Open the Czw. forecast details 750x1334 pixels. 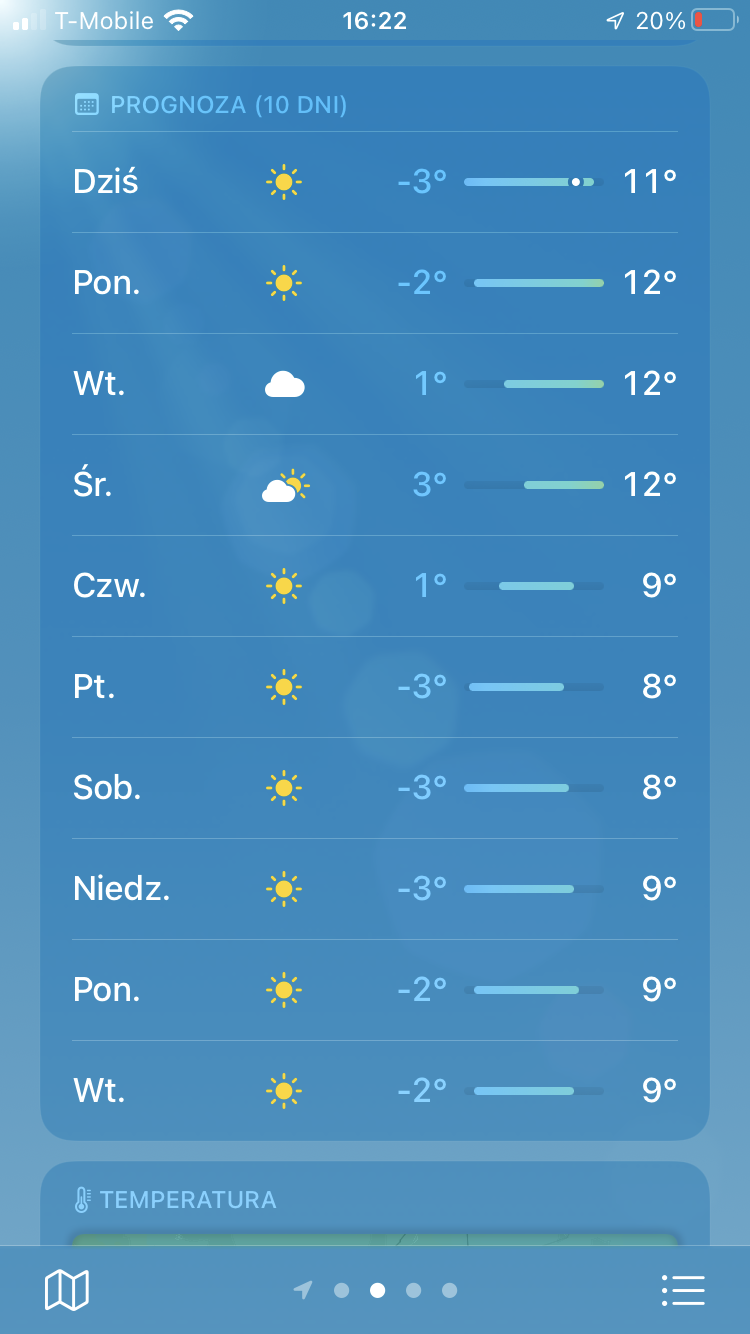(x=375, y=586)
